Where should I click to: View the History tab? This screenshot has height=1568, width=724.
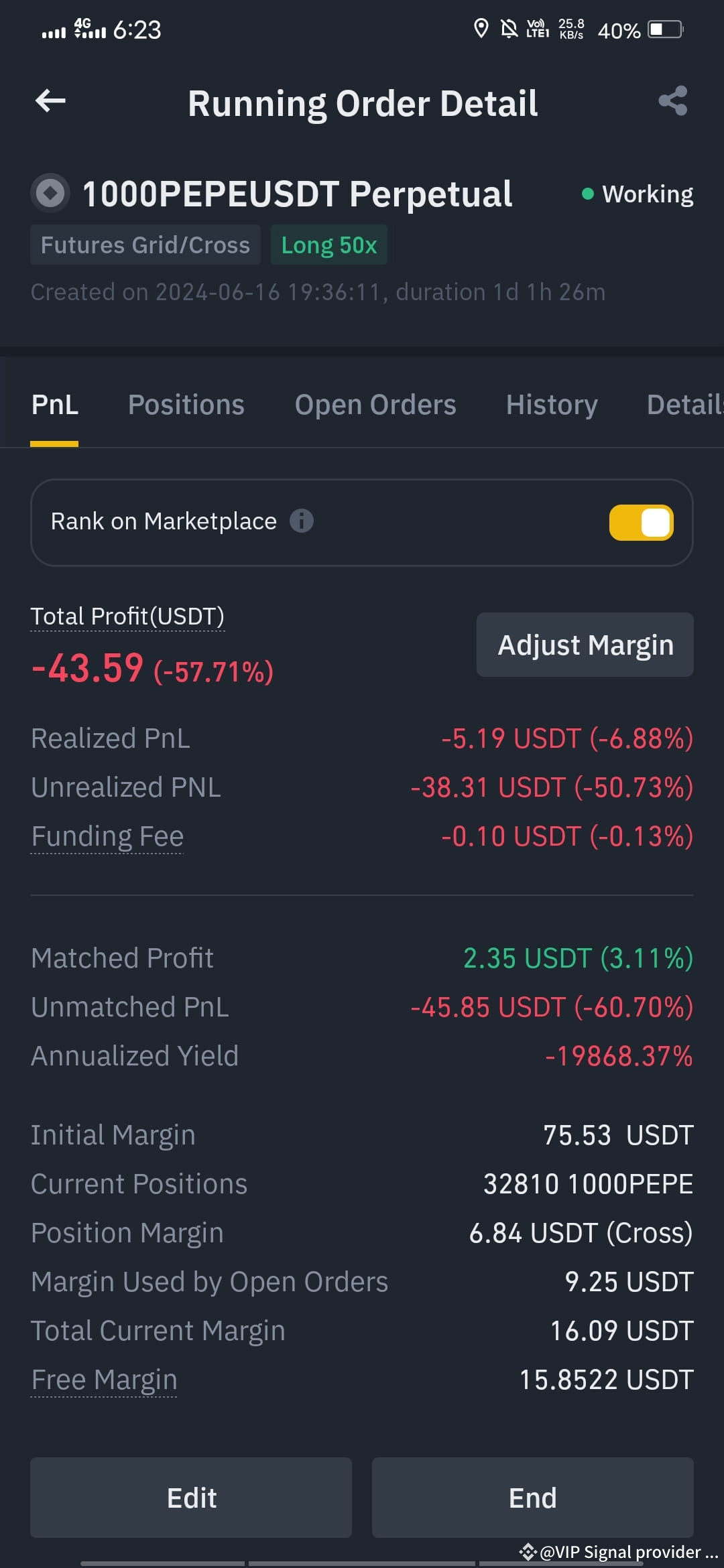click(551, 405)
